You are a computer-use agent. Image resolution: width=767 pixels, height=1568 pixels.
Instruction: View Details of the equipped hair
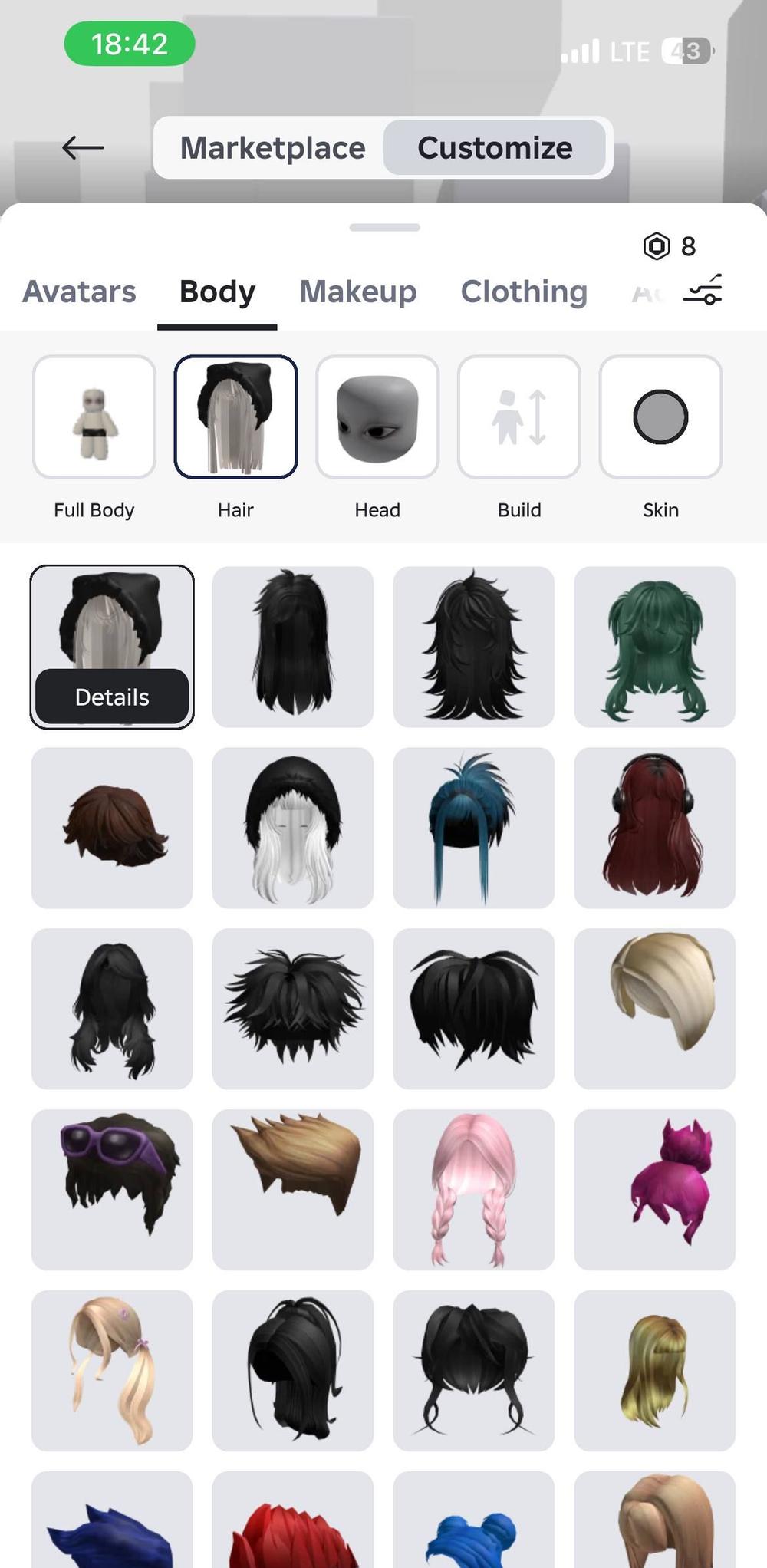[112, 697]
